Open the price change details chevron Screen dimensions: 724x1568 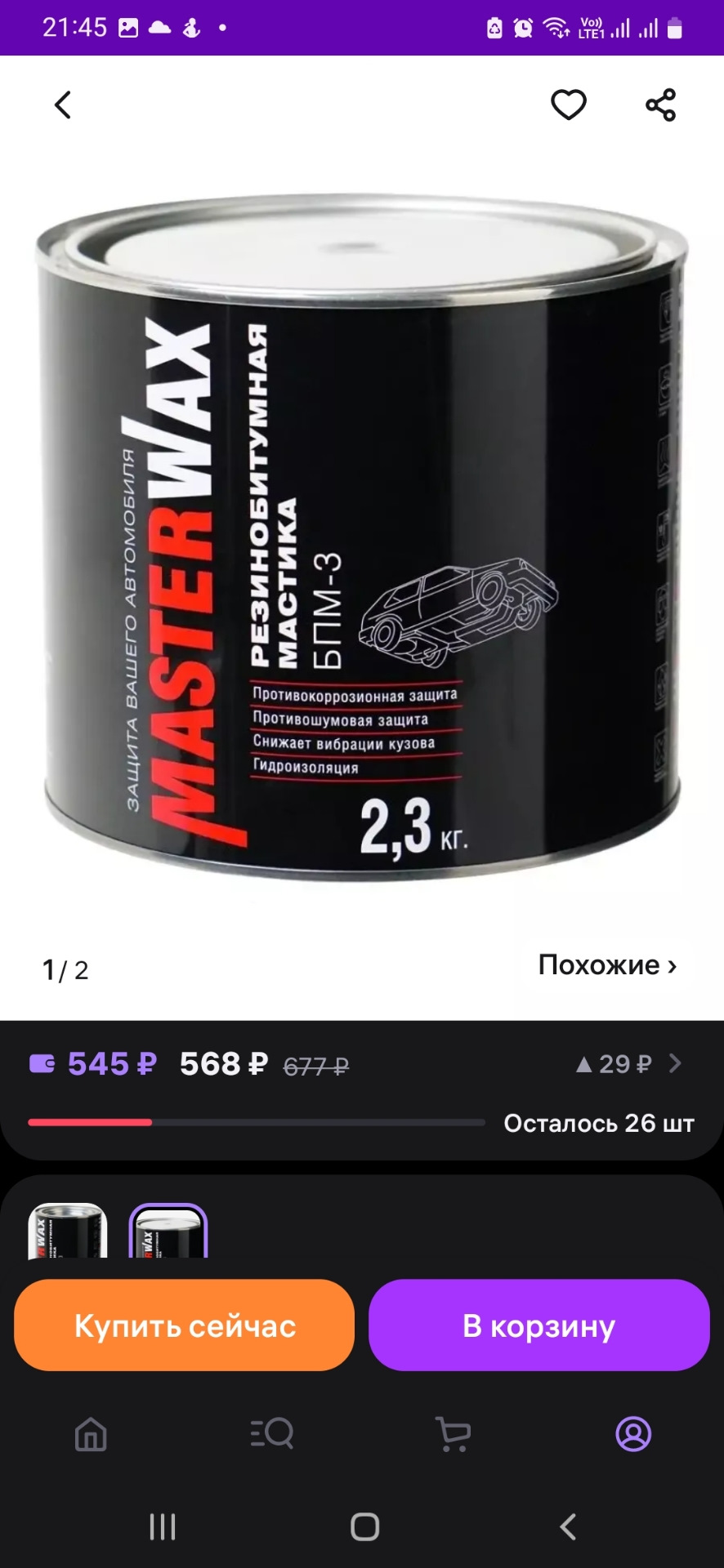[675, 1063]
